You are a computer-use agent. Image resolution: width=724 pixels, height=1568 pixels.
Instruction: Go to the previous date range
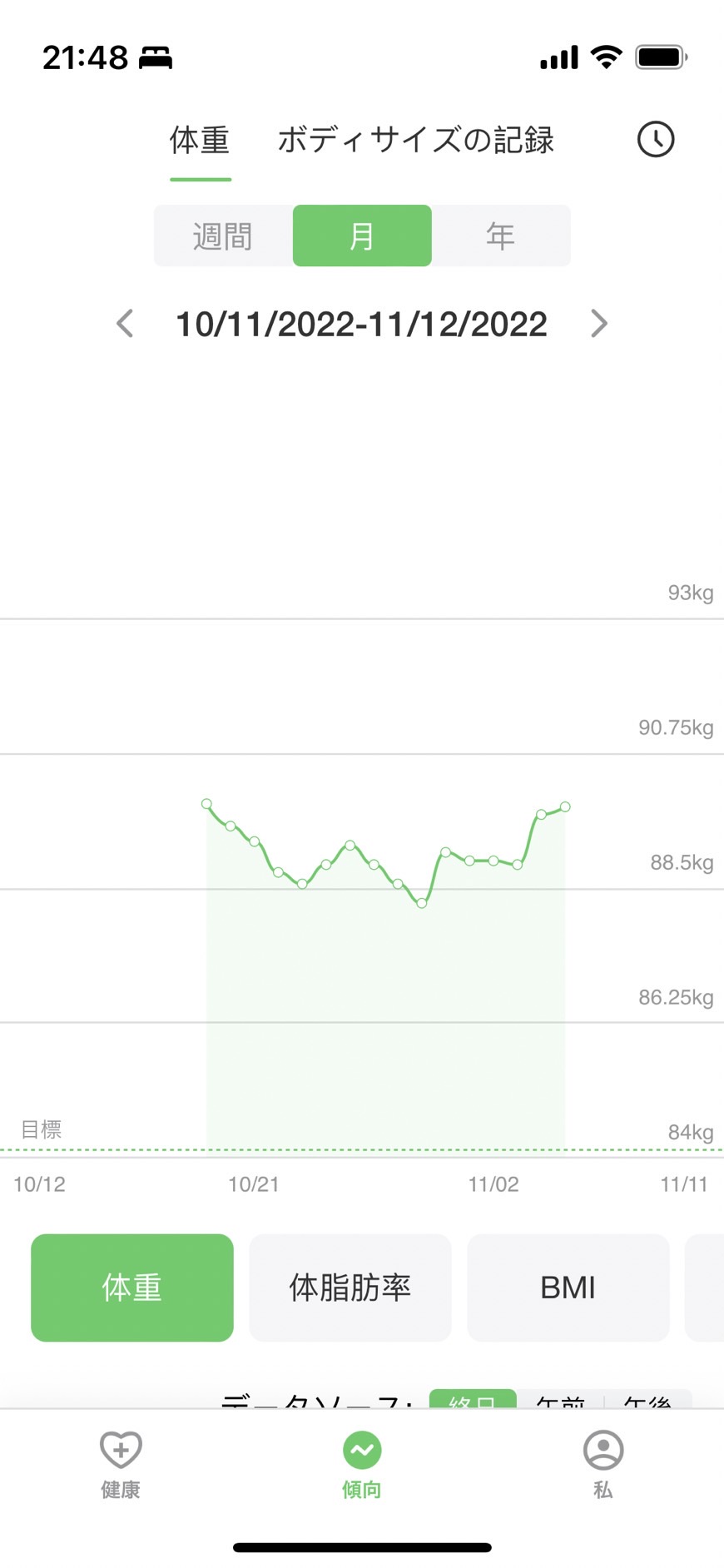125,324
